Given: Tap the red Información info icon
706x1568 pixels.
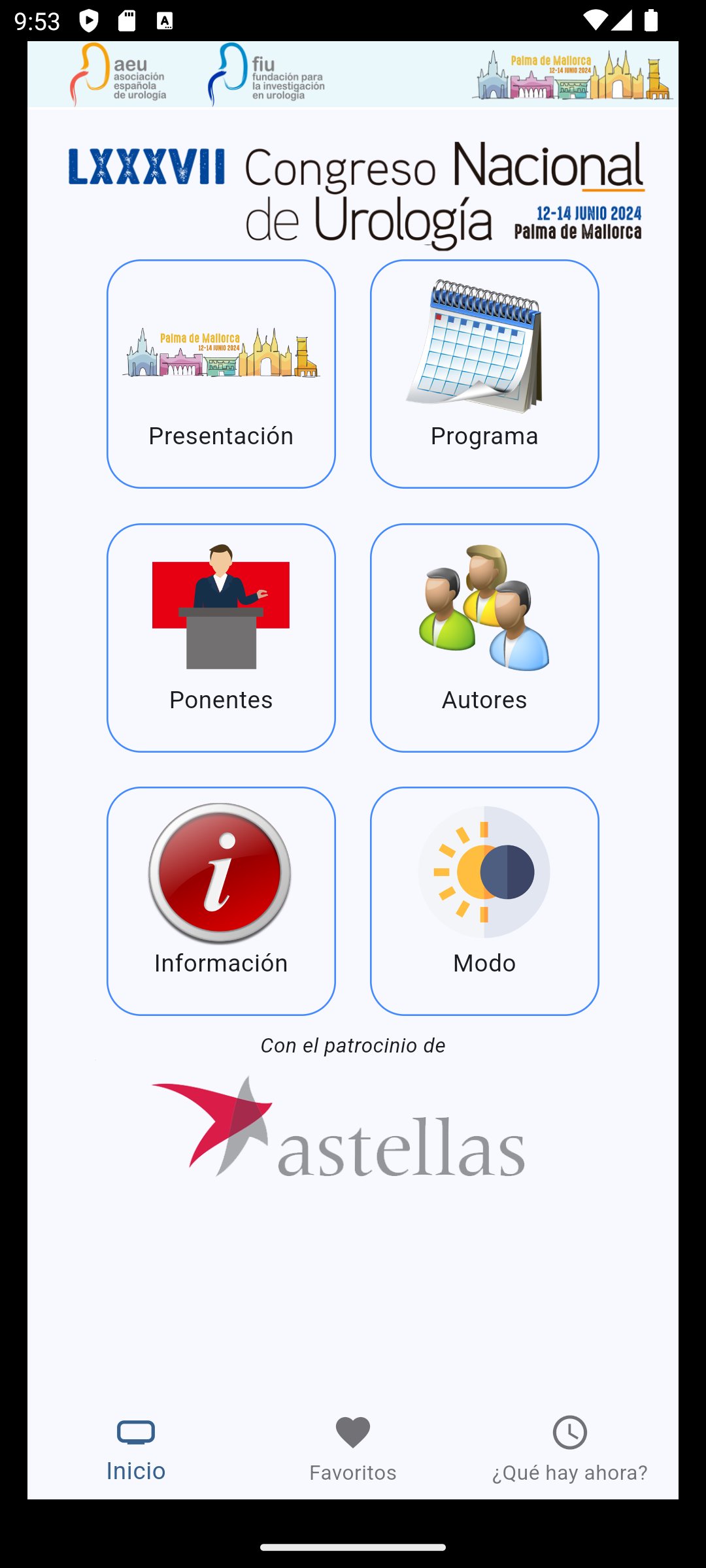Looking at the screenshot, I should 221,875.
